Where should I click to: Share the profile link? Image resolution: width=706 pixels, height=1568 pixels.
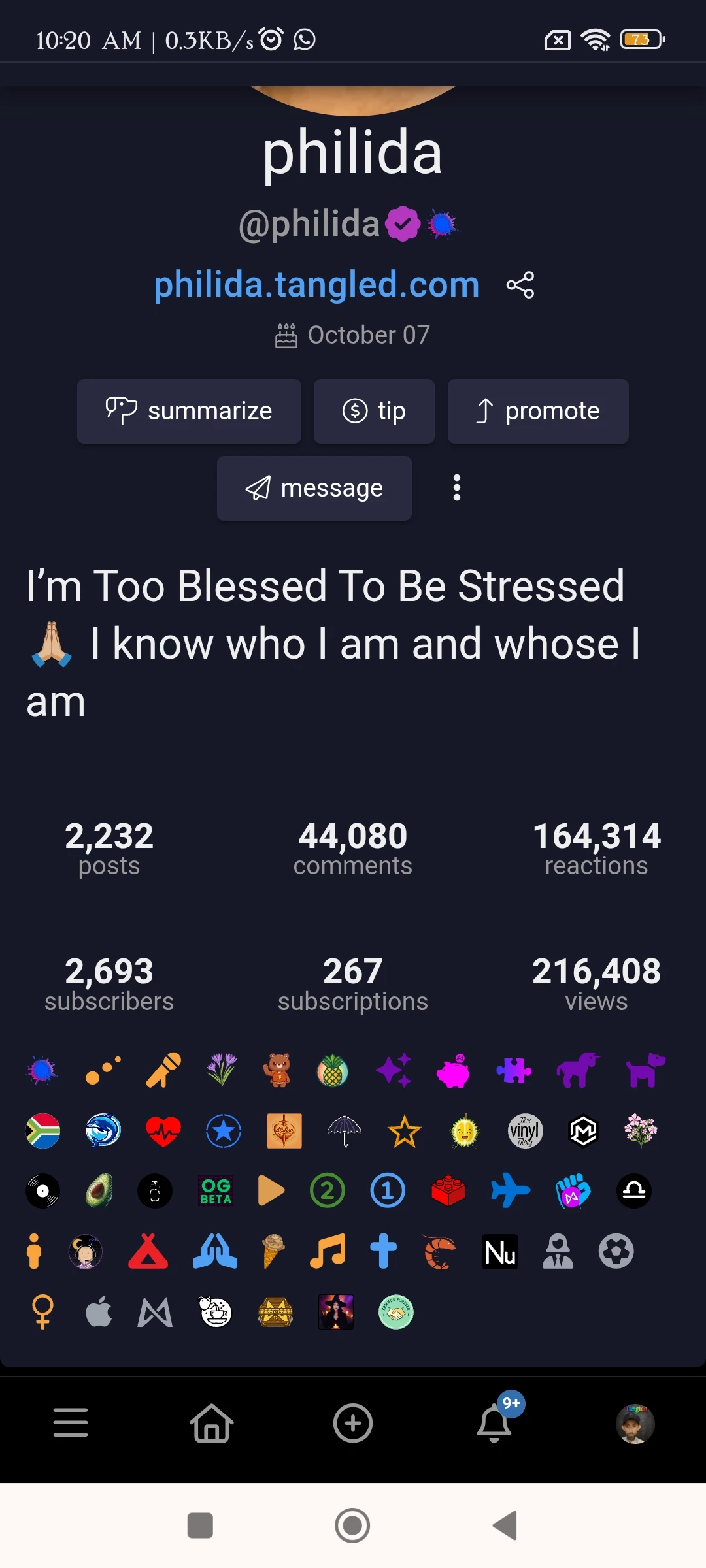(x=520, y=285)
